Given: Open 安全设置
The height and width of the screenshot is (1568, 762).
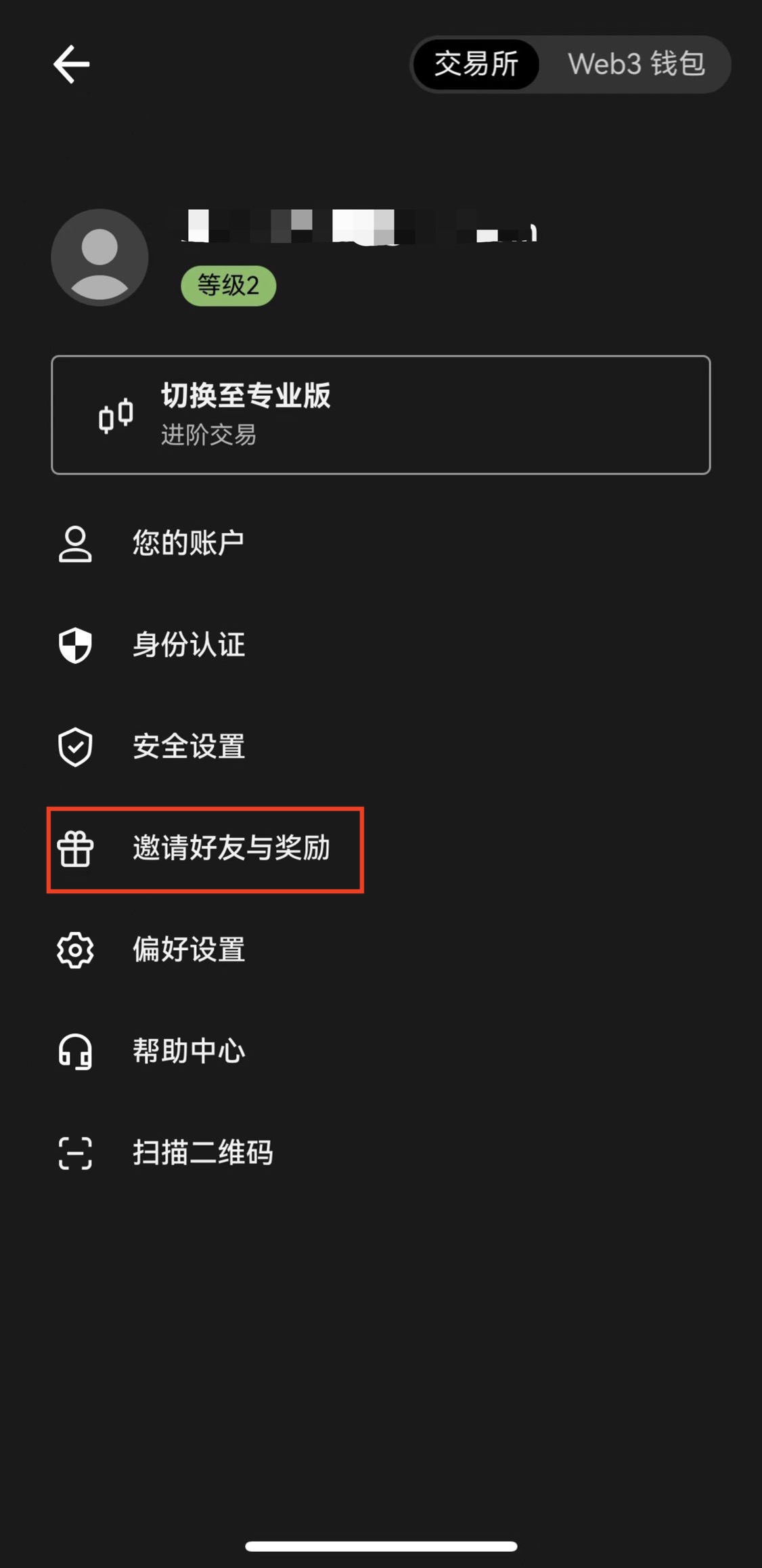Looking at the screenshot, I should pyautogui.click(x=187, y=746).
